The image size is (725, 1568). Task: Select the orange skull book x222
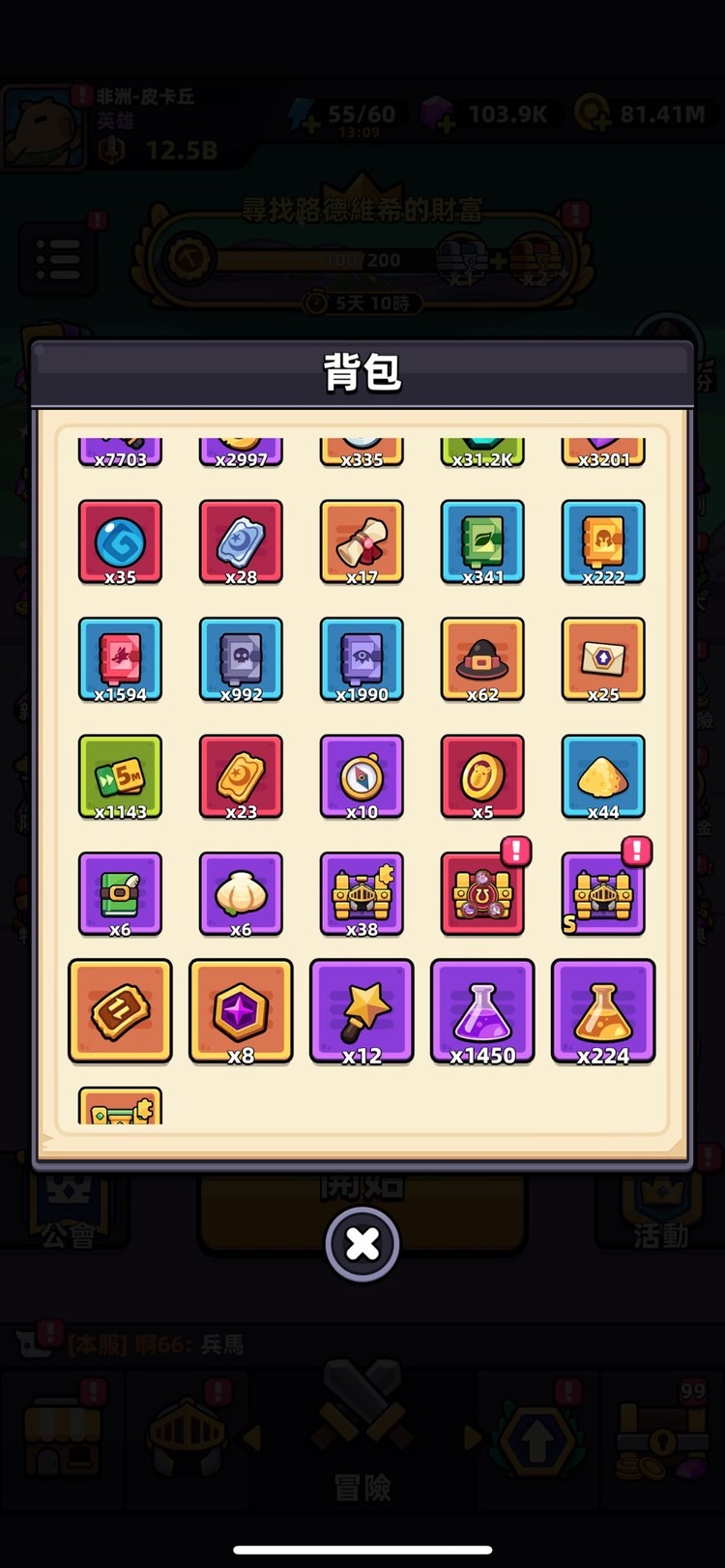coord(603,542)
